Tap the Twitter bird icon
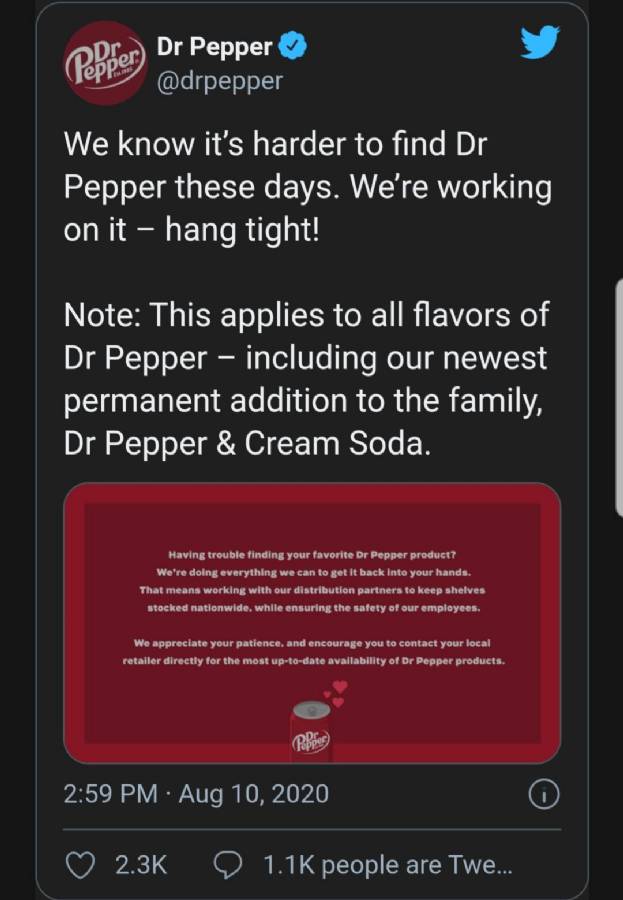 point(540,44)
